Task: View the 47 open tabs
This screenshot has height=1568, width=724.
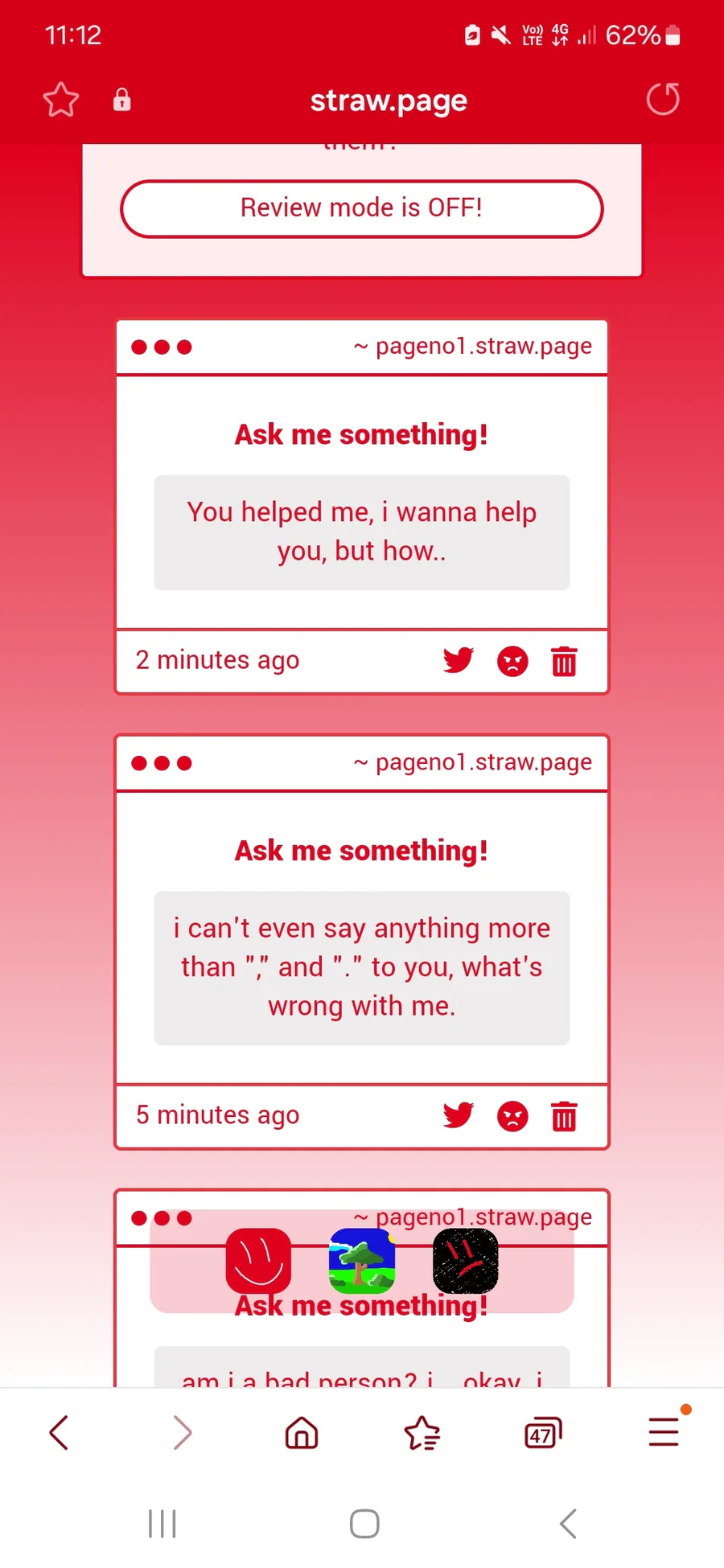Action: coord(543,1432)
